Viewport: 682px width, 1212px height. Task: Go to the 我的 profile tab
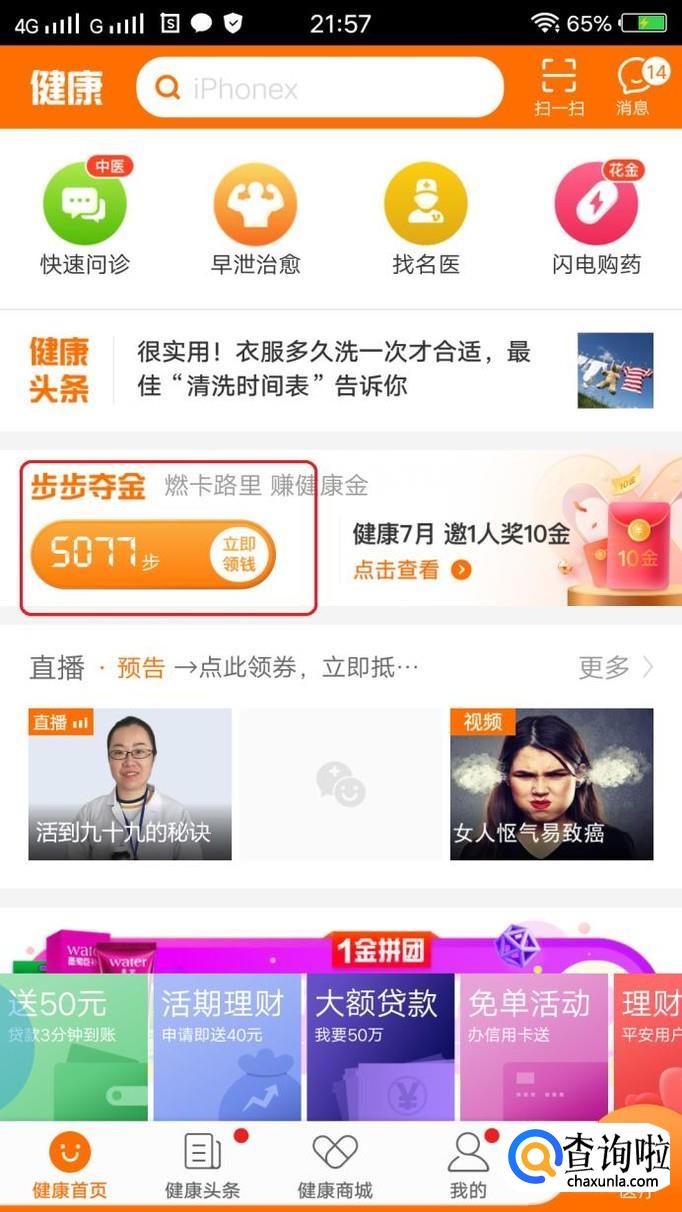tap(468, 1165)
